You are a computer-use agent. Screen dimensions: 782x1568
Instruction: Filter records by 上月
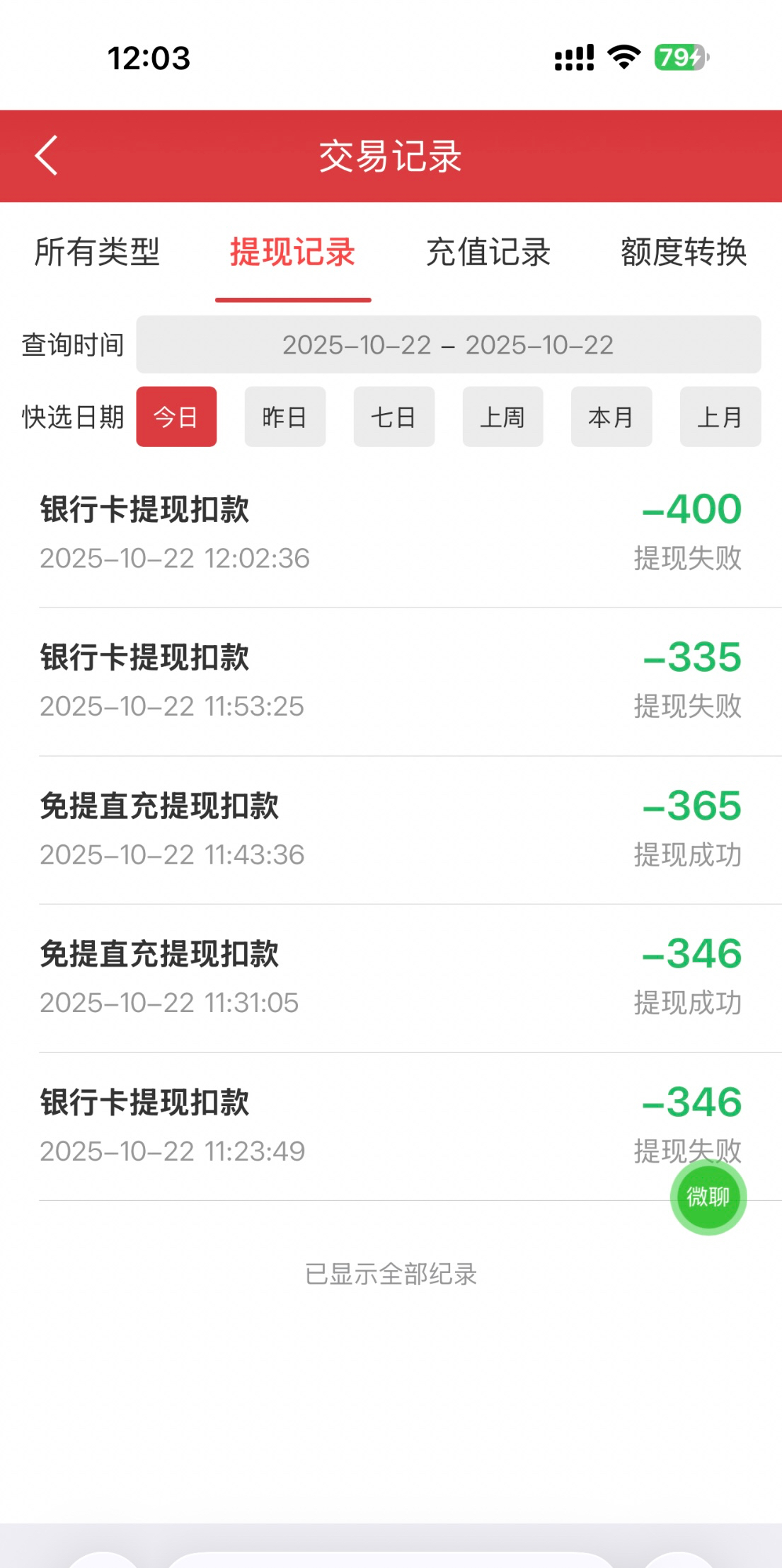pos(720,417)
